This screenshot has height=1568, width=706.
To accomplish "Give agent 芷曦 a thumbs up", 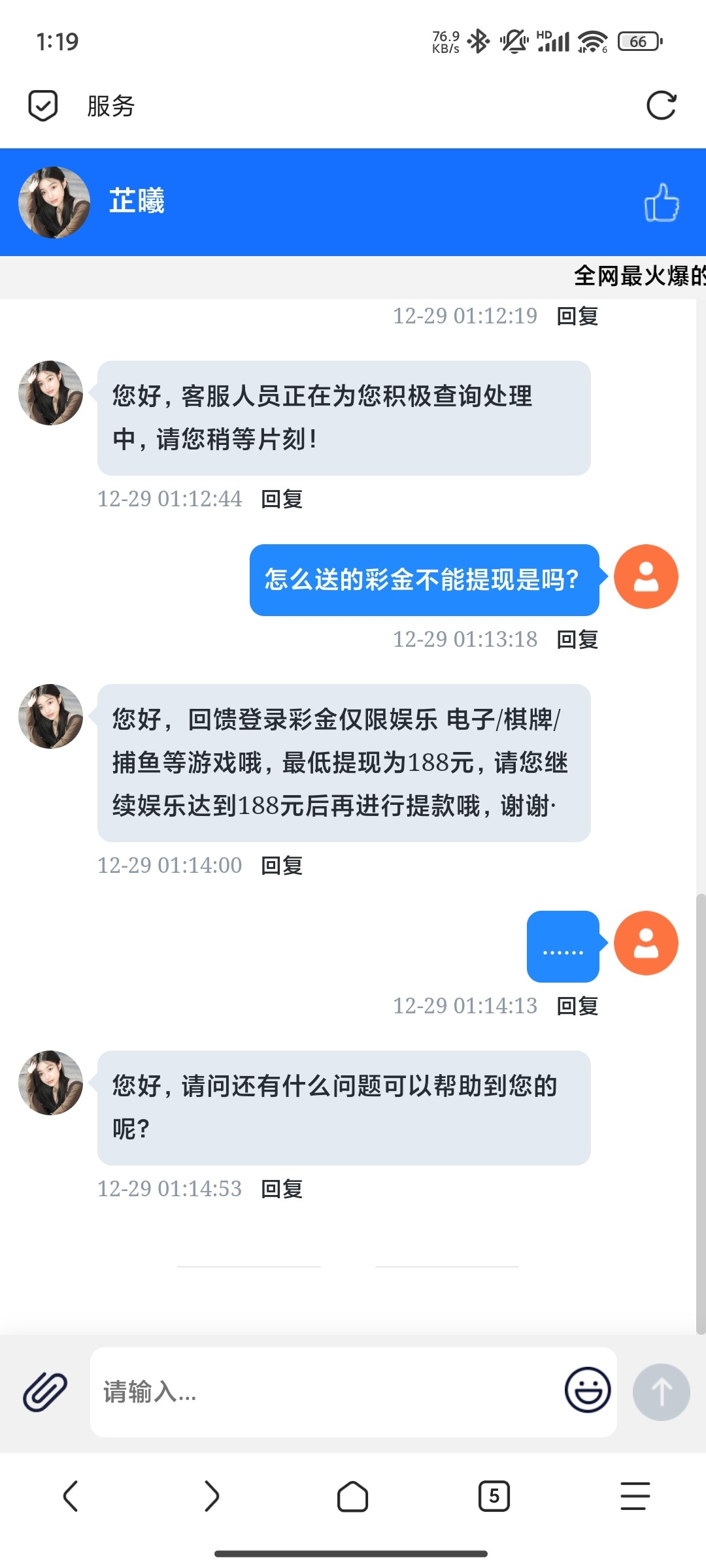I will click(662, 203).
